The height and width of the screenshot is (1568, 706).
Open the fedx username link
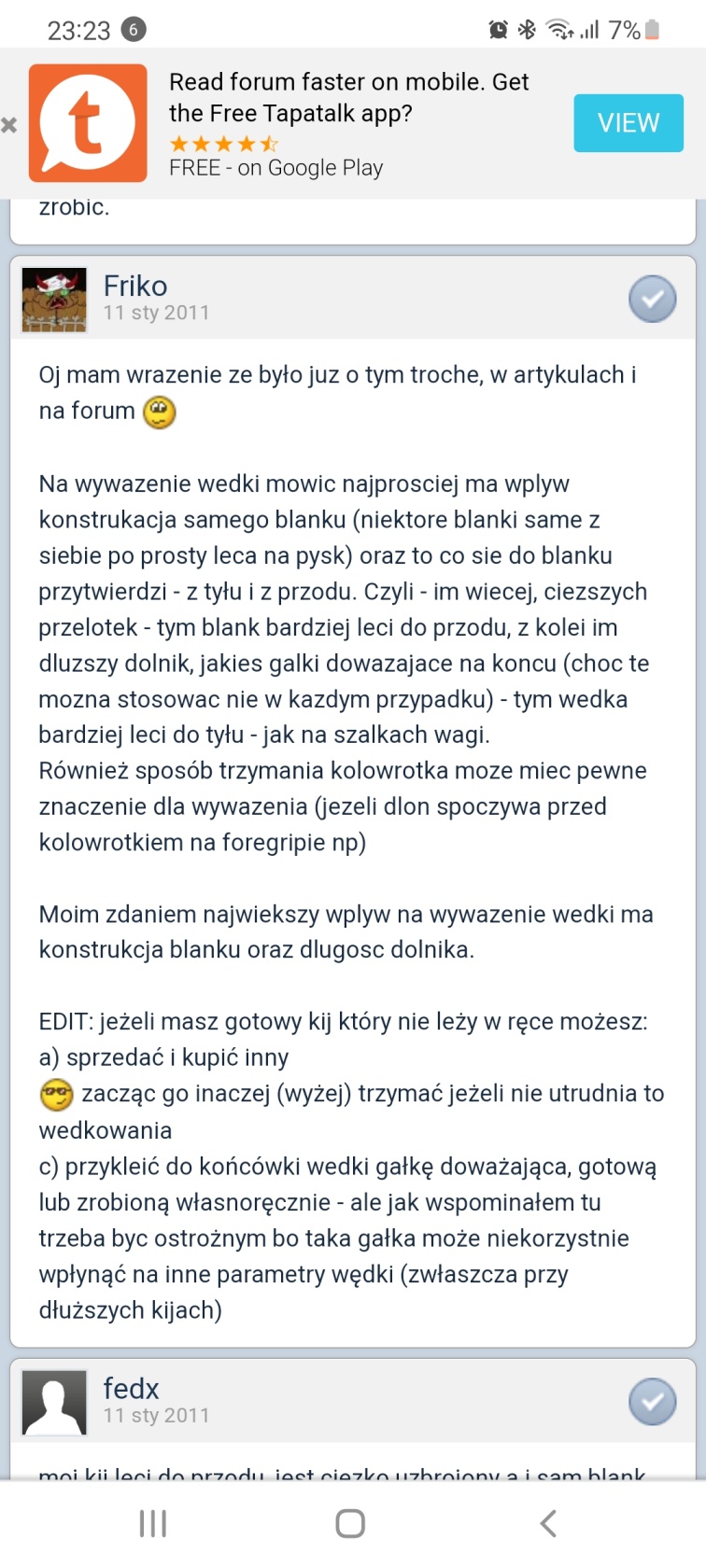pyautogui.click(x=131, y=1388)
